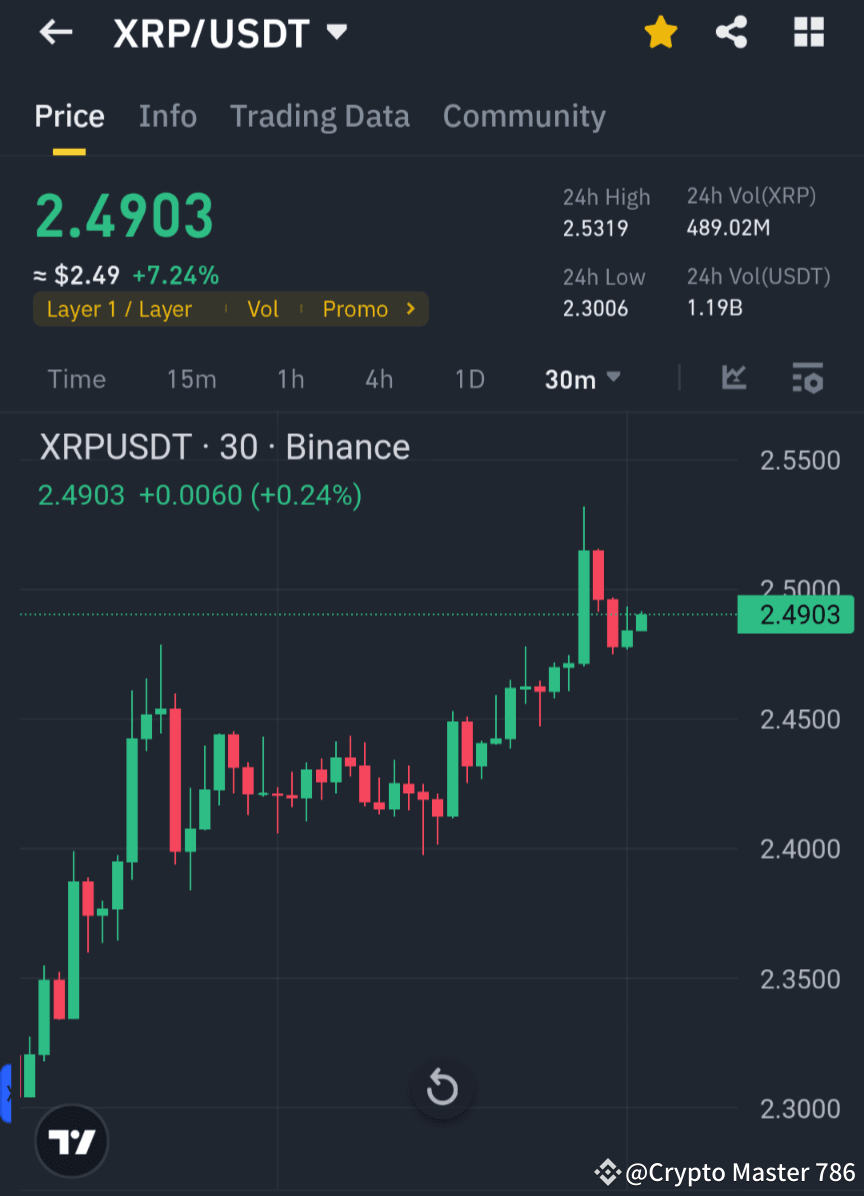
Task: Tap the back arrow to exit
Action: click(x=55, y=32)
